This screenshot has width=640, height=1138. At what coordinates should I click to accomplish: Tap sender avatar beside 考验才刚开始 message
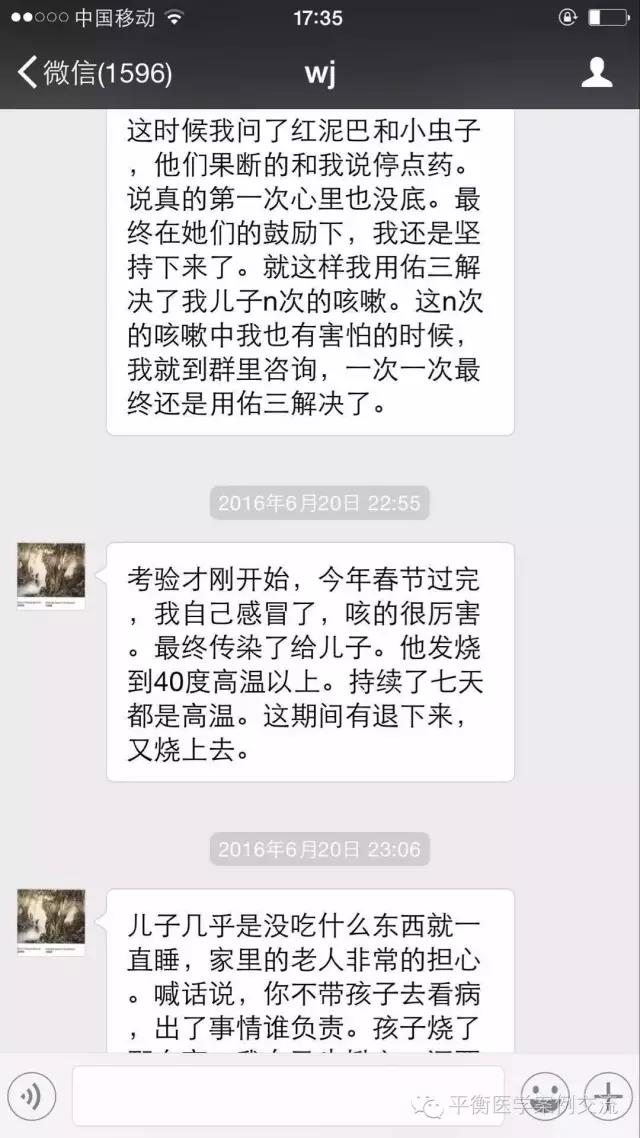pos(51,576)
